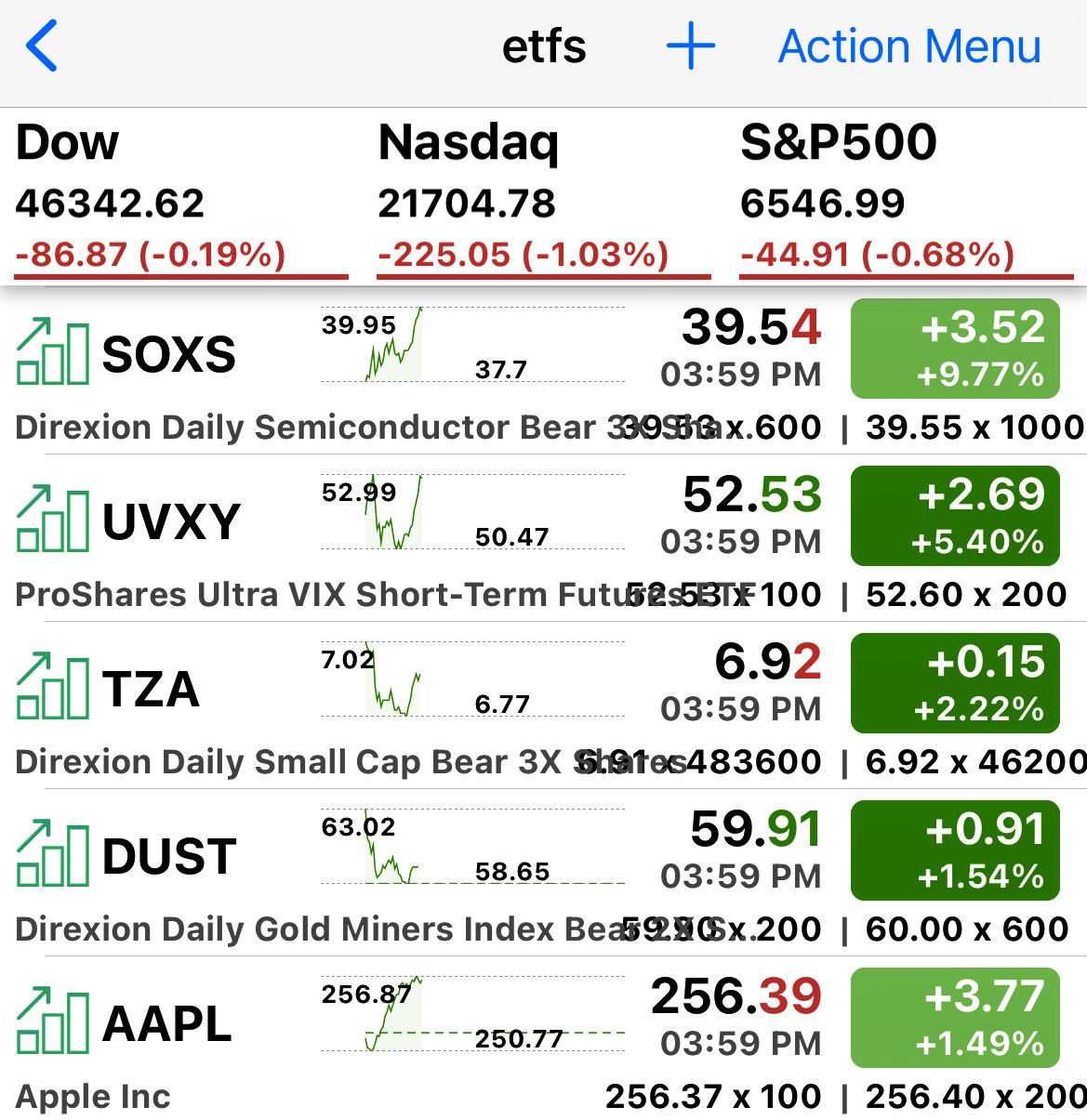Toggle the UVXY +2.69 change badge
The width and height of the screenshot is (1087, 1120).
click(955, 516)
